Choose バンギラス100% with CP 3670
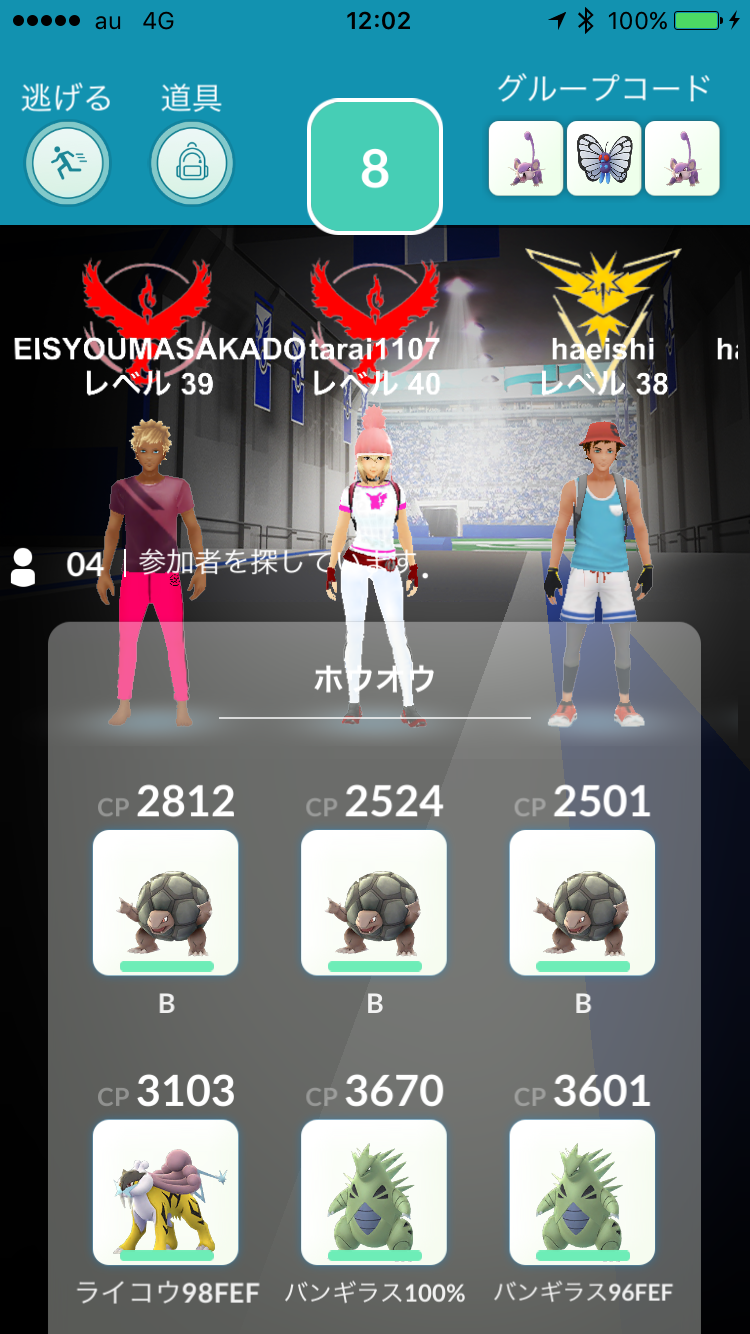The width and height of the screenshot is (750, 1334). [x=374, y=1192]
